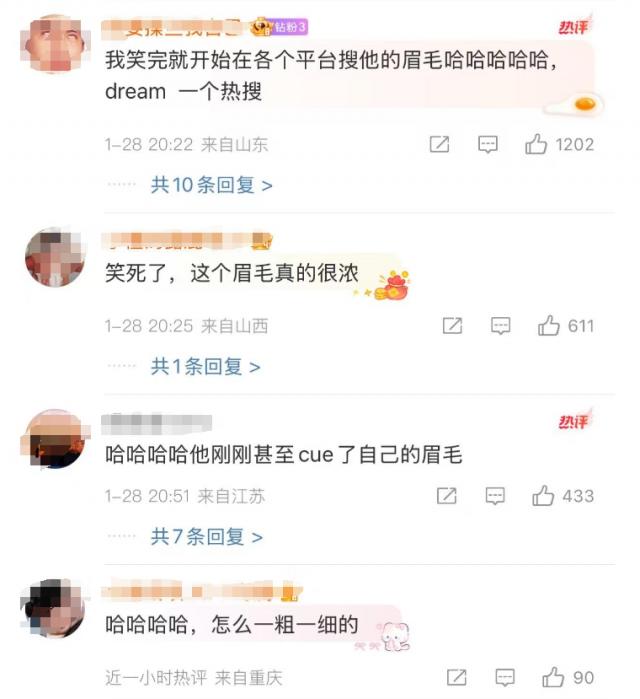Reply to the comment from 江苏
The image size is (640, 699).
[x=495, y=496]
